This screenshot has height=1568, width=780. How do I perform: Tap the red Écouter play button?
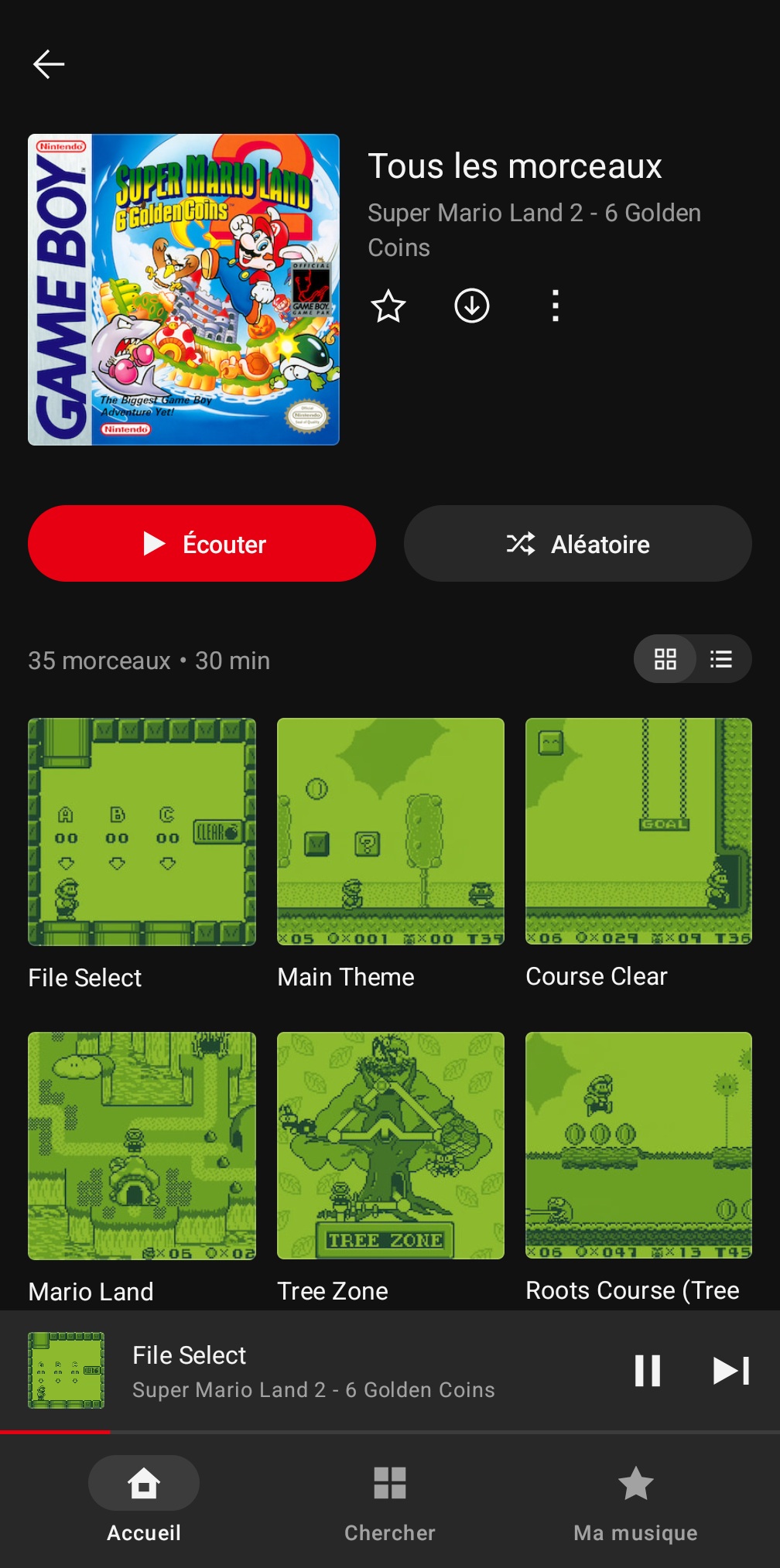point(202,544)
